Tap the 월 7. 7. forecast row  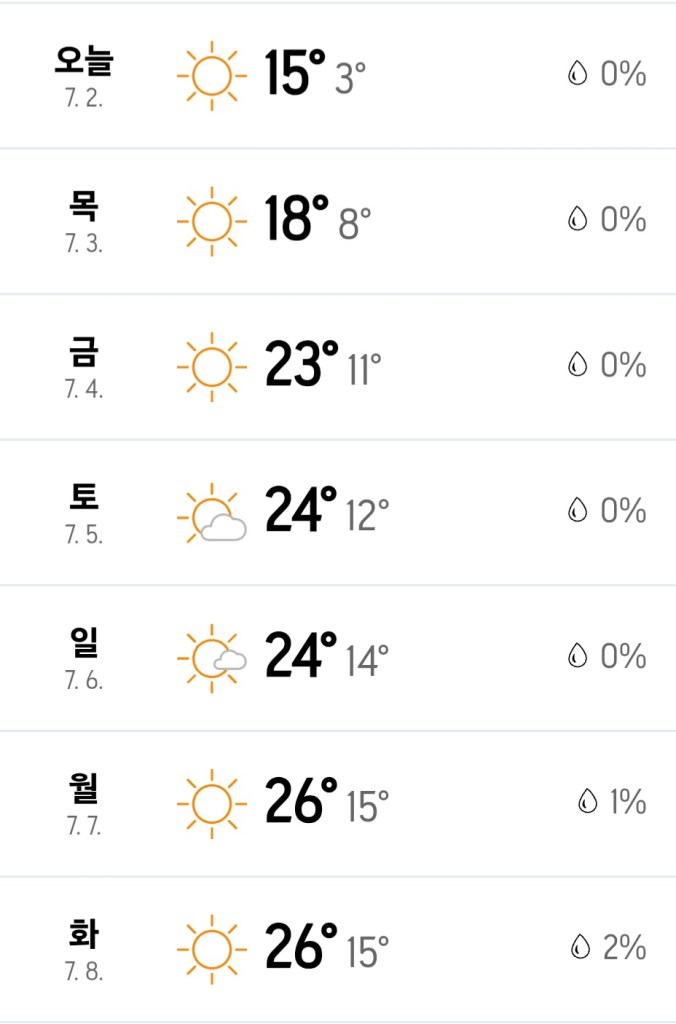point(338,803)
